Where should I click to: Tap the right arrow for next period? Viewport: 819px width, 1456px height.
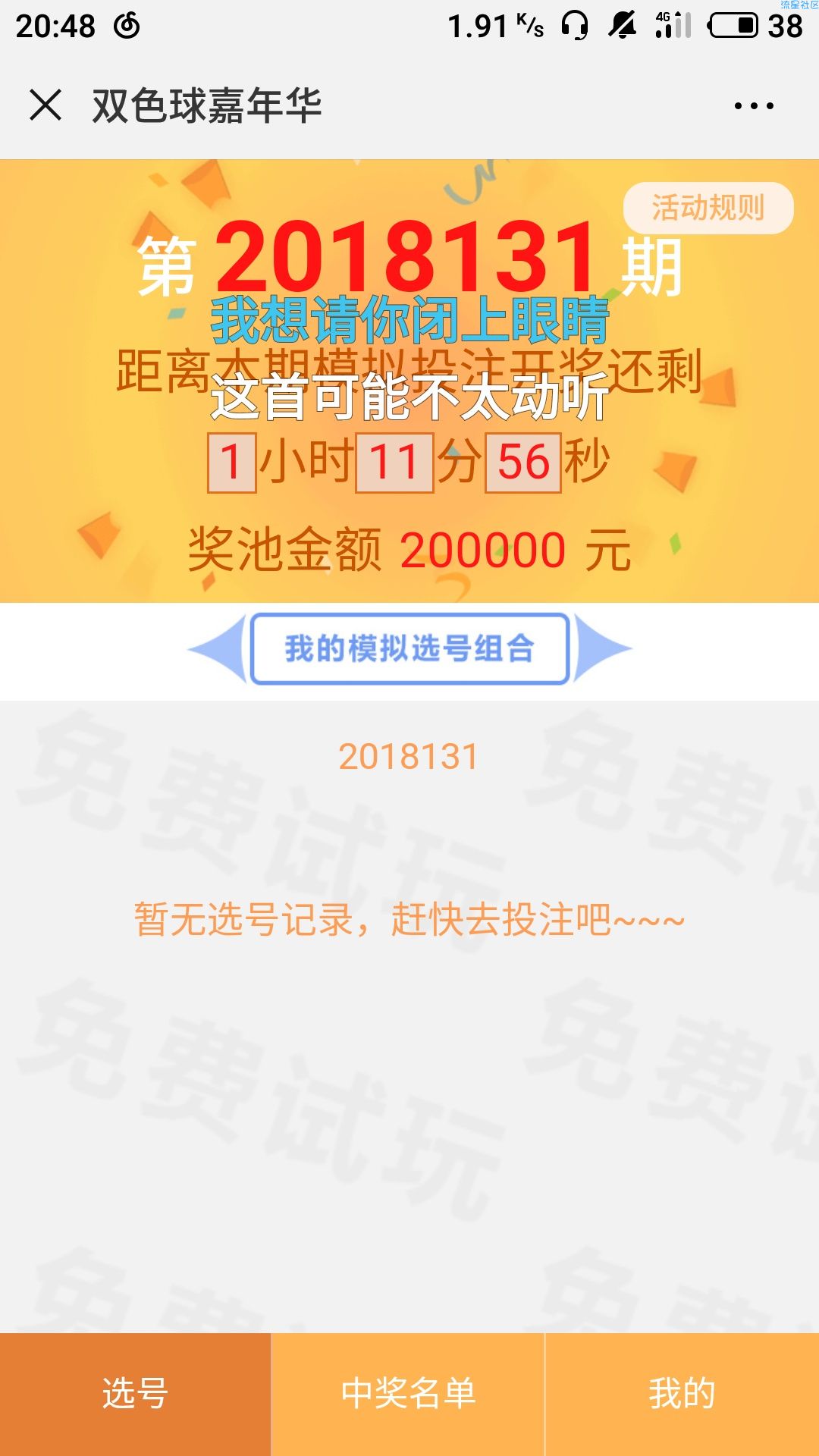(x=602, y=649)
